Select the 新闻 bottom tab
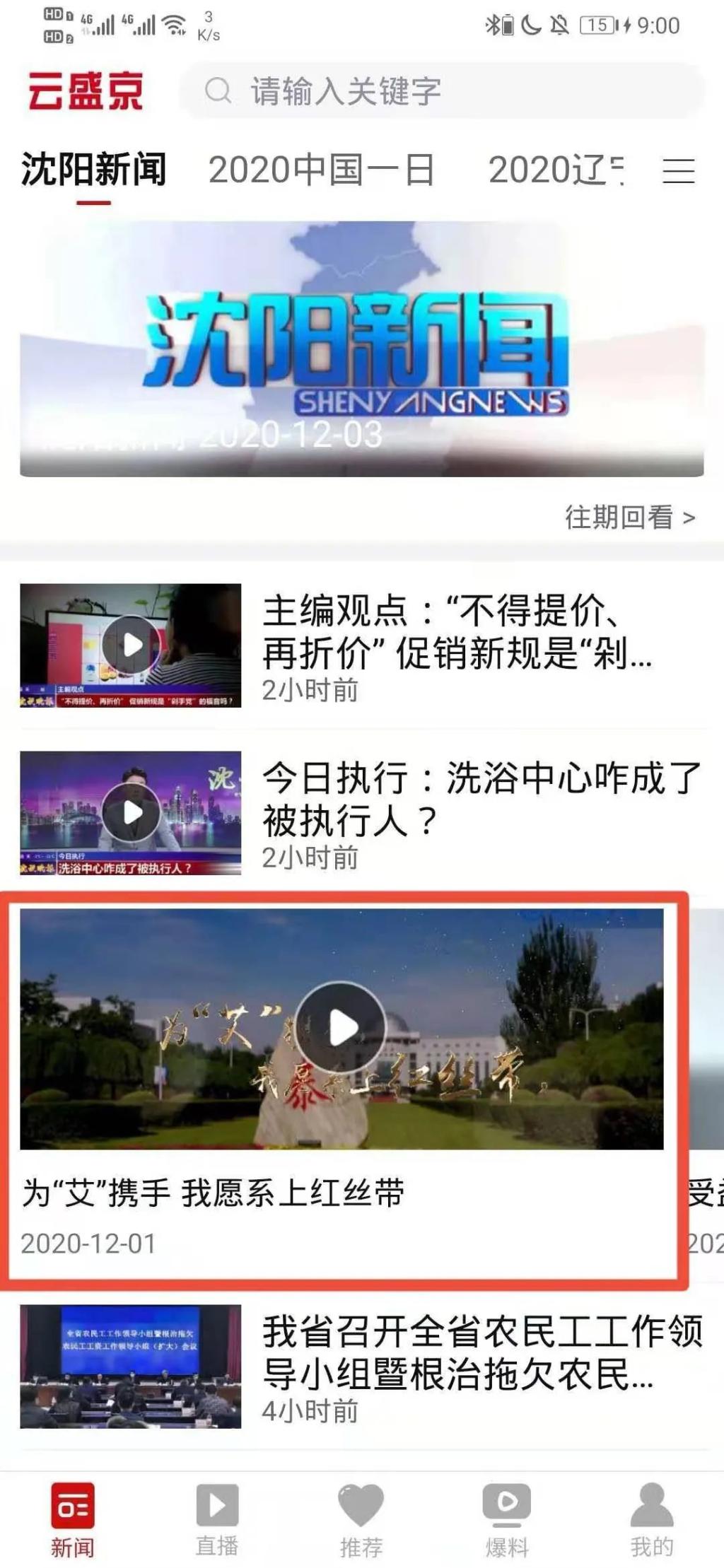This screenshot has width=724, height=1568. [x=72, y=1520]
